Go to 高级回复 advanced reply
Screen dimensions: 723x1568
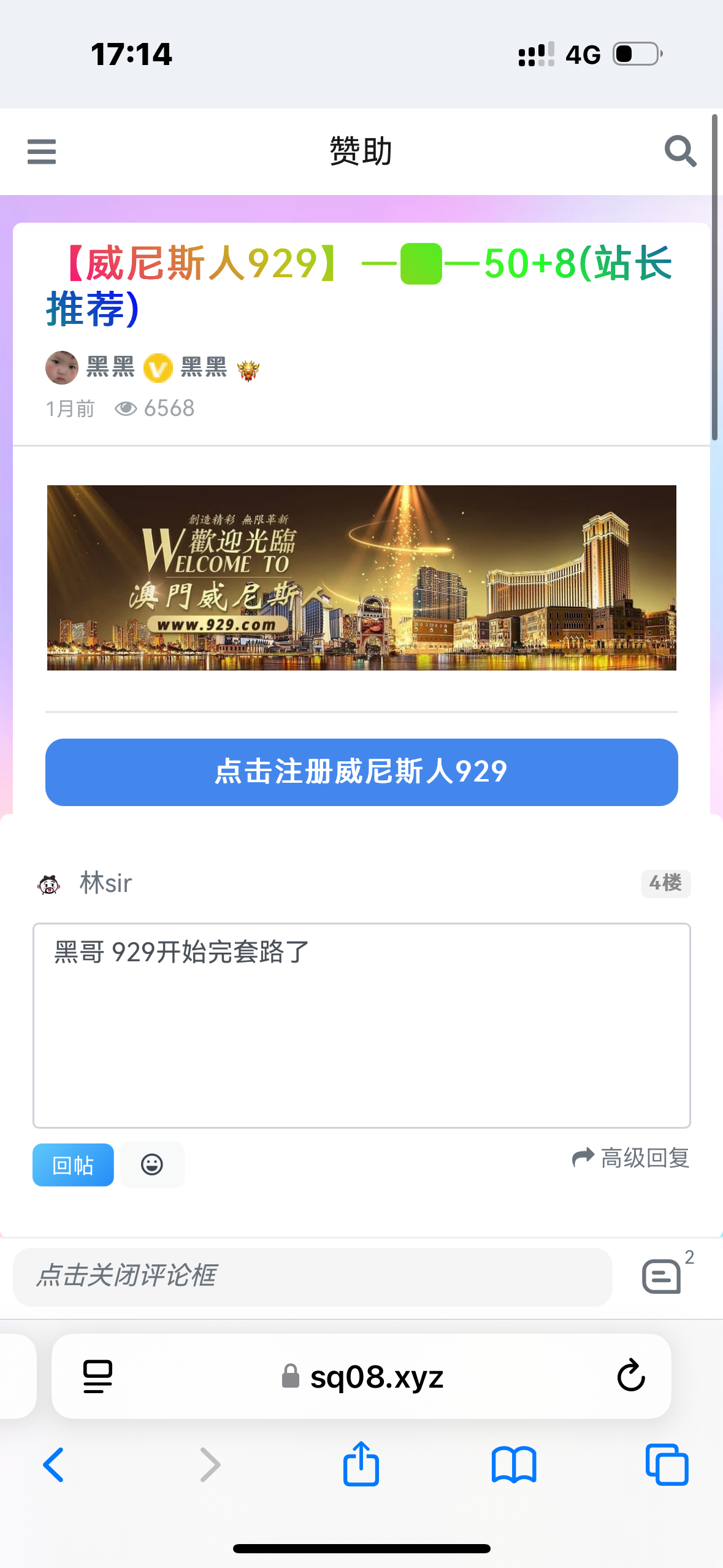pos(632,1158)
